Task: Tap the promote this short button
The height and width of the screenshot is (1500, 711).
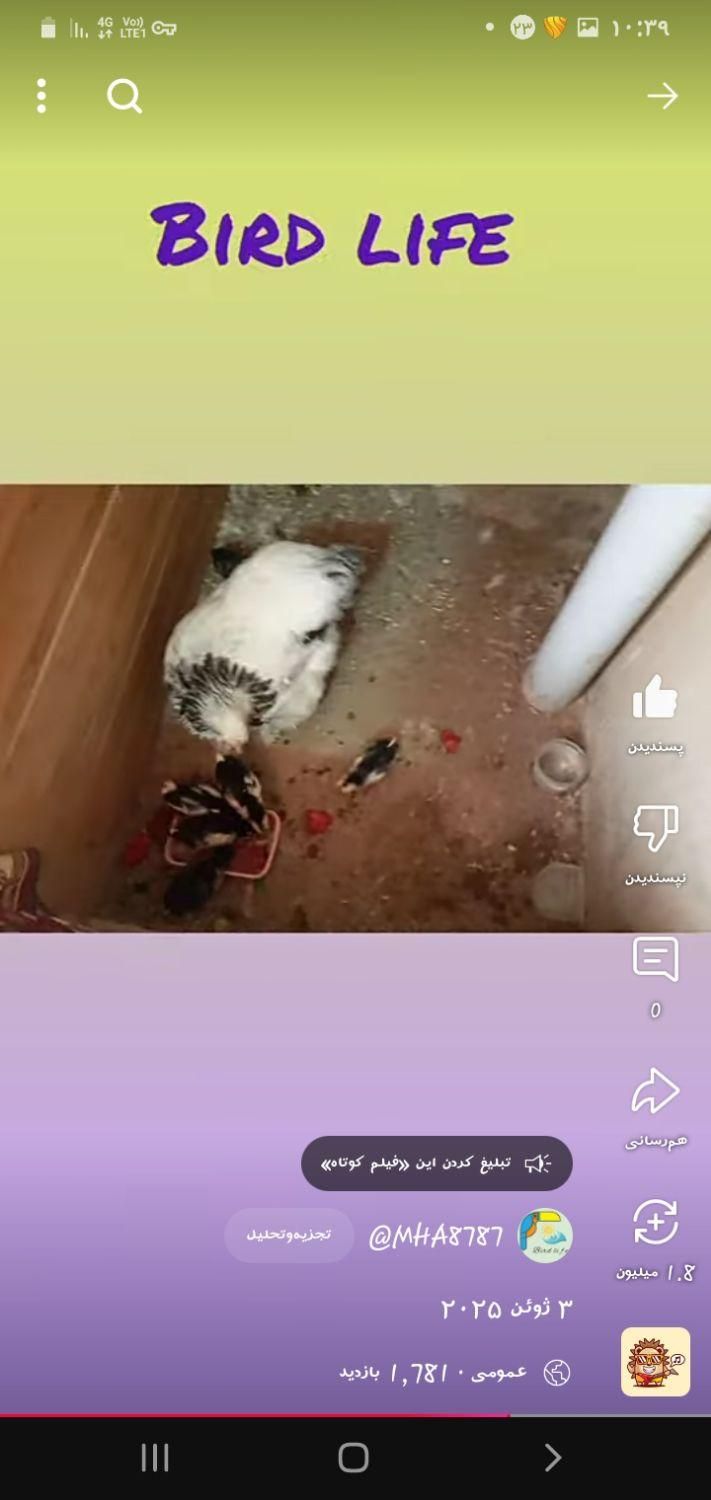Action: click(437, 1163)
